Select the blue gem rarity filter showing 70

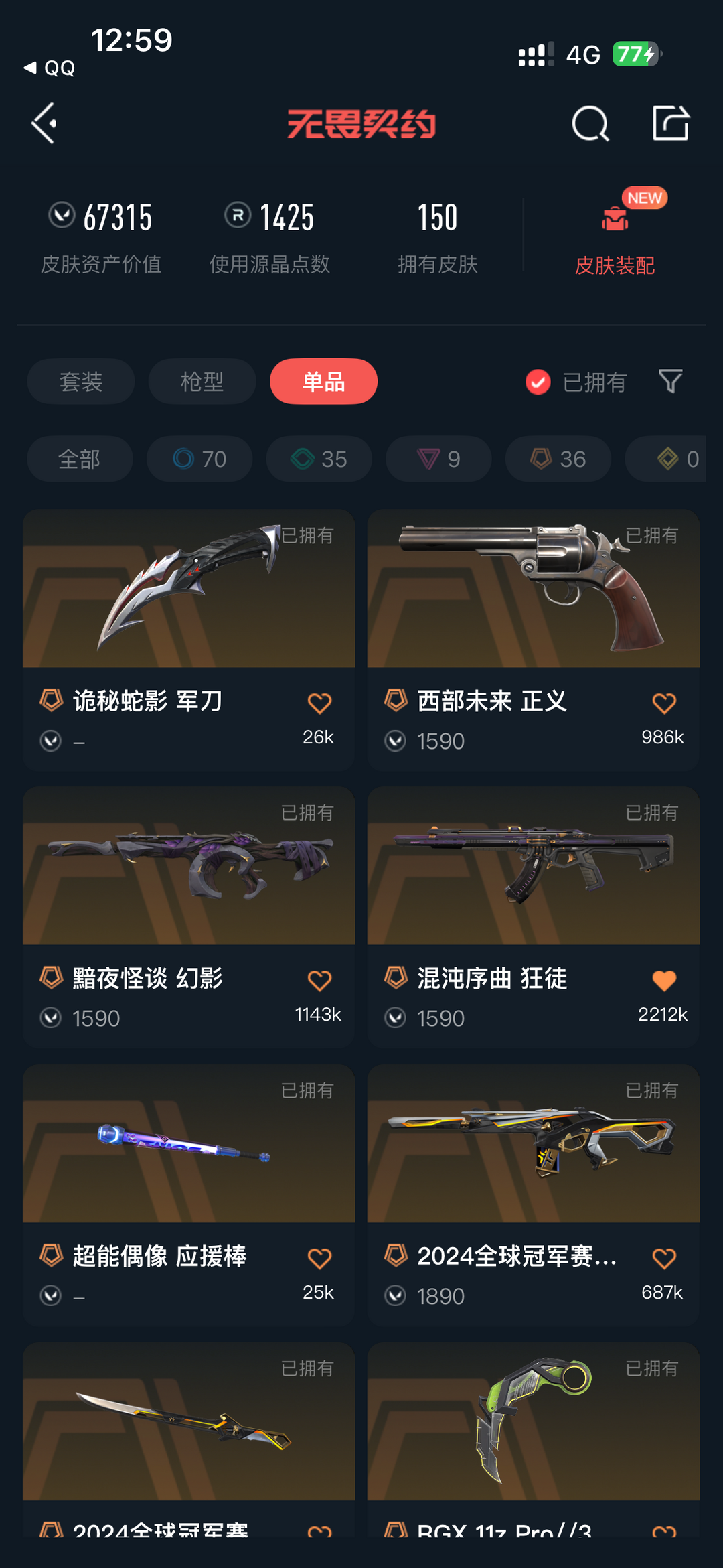click(199, 459)
